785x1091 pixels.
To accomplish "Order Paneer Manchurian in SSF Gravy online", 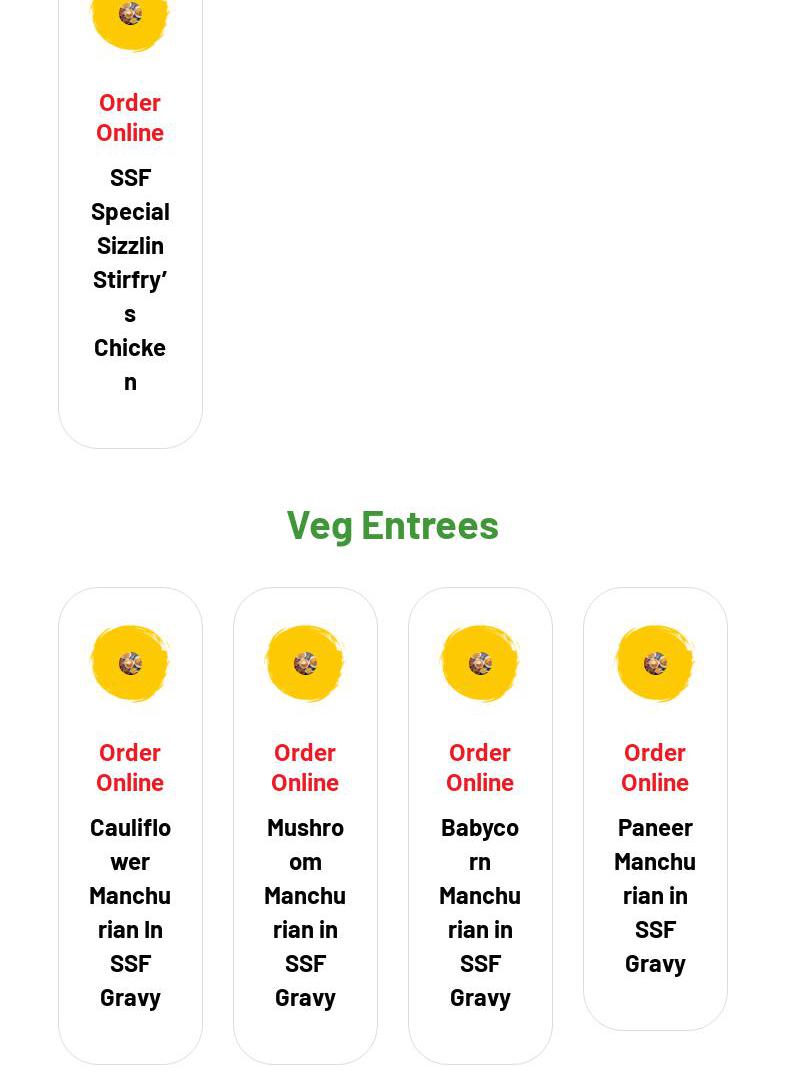I will (x=655, y=767).
